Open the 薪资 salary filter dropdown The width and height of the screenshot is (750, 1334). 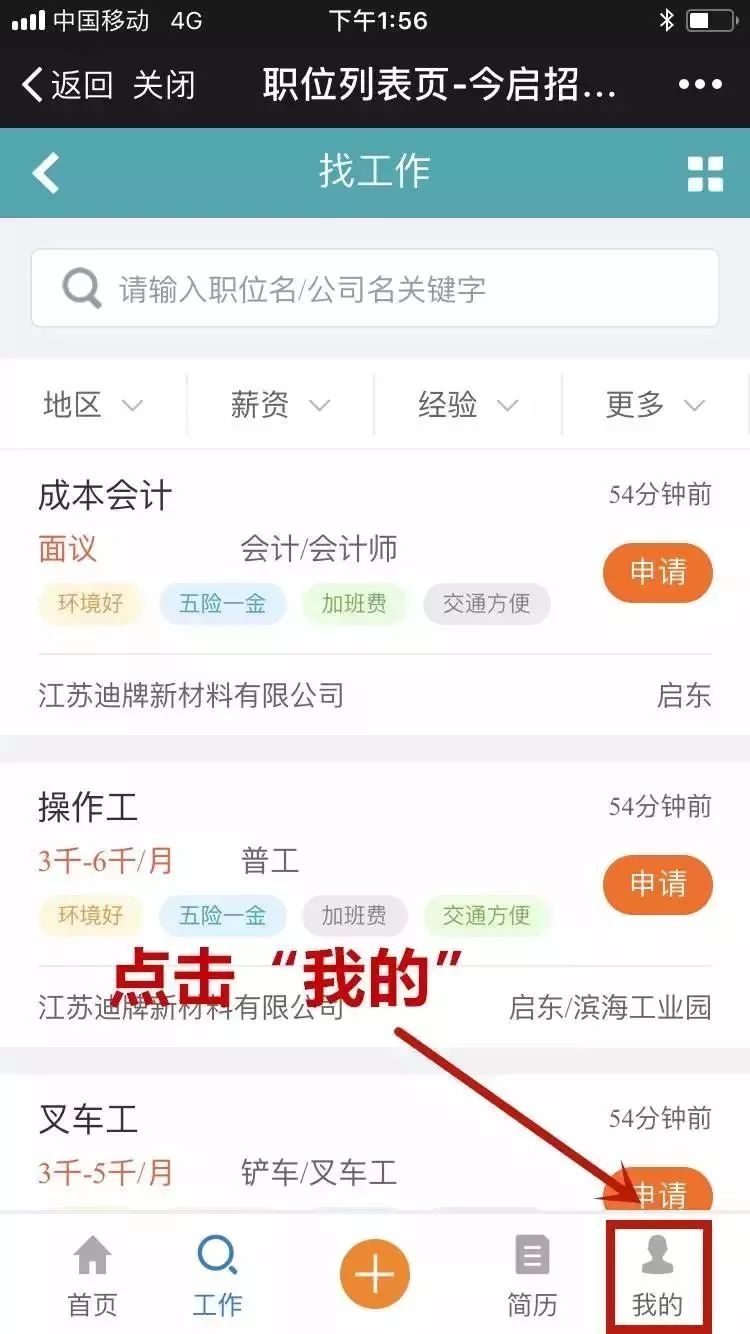(x=281, y=405)
